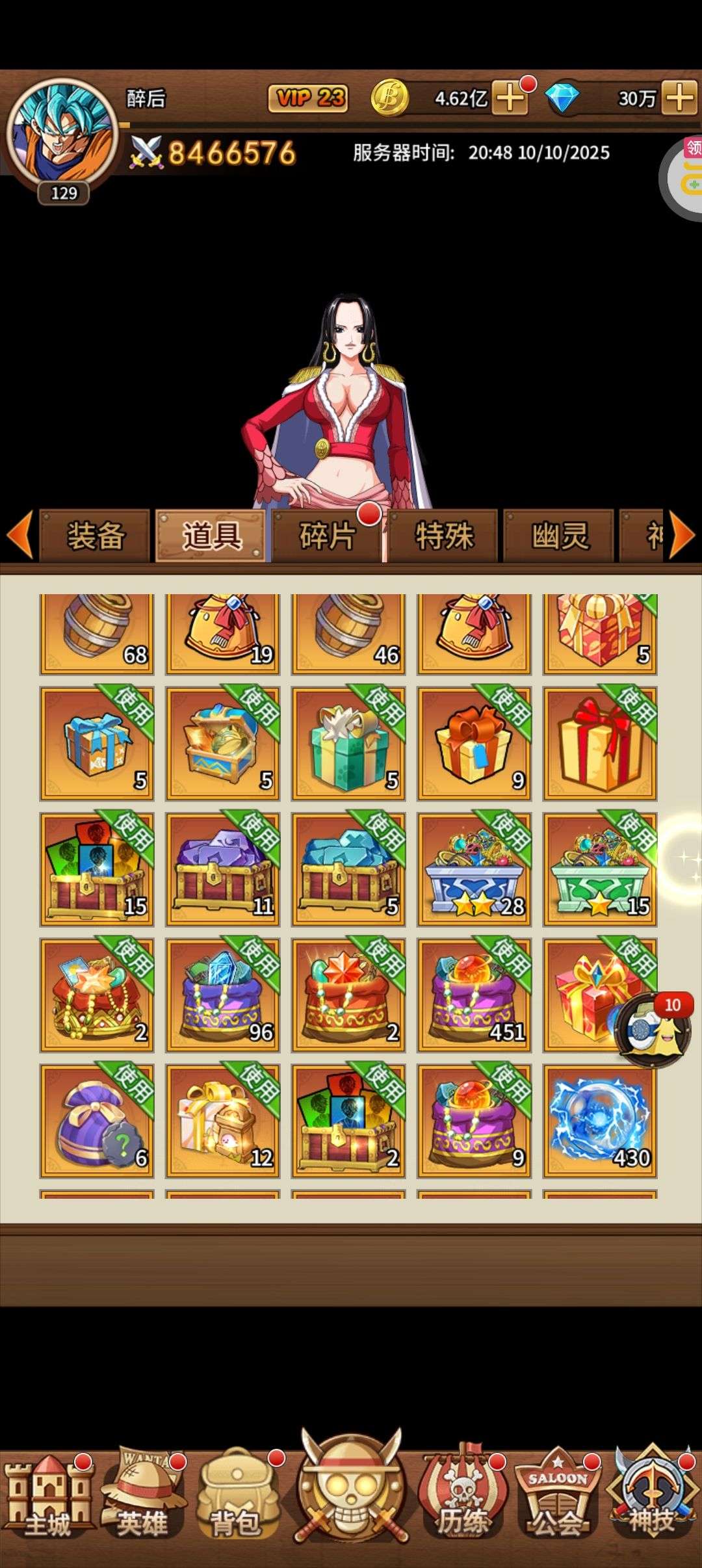Open the 英雄 heroes section
The image size is (702, 1568).
[142, 1502]
